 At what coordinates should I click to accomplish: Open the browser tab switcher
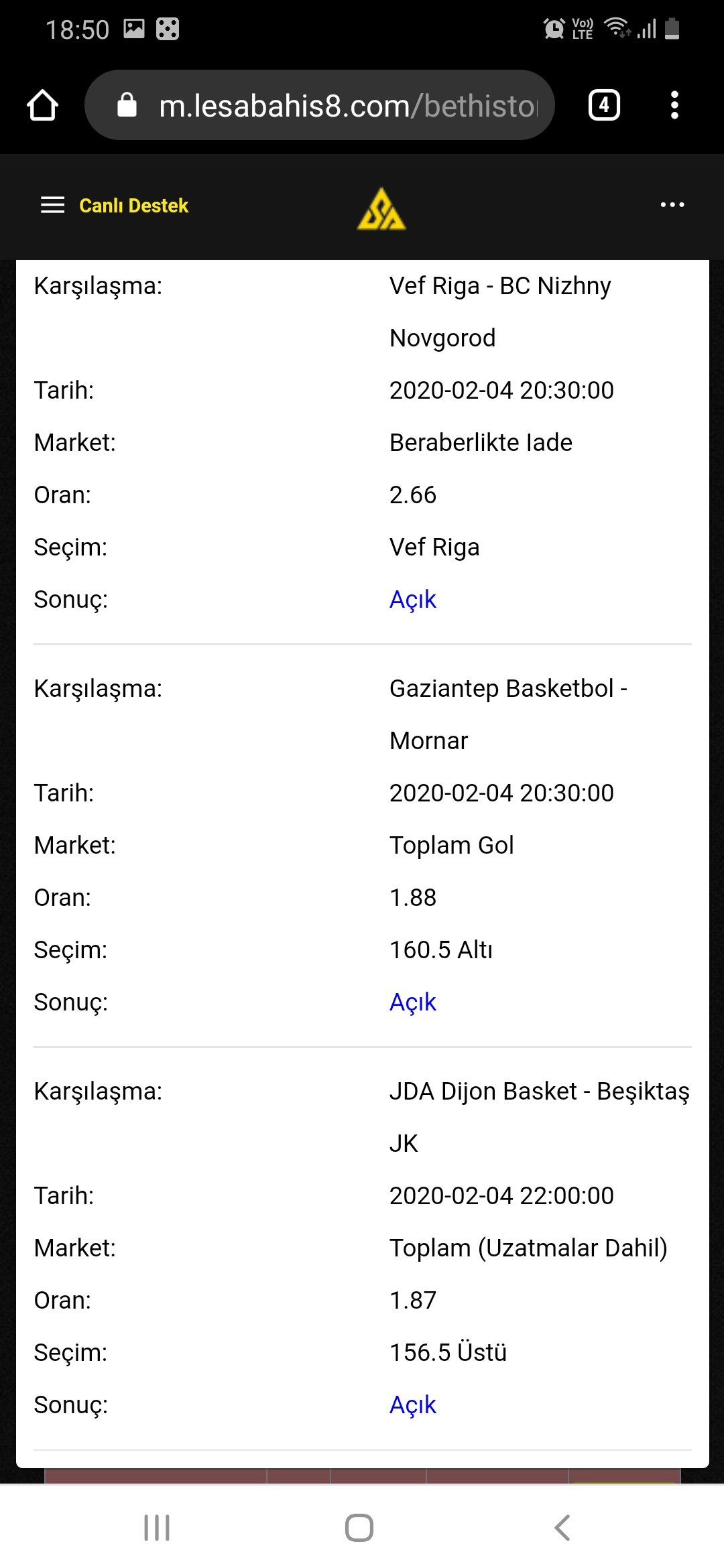(x=604, y=105)
